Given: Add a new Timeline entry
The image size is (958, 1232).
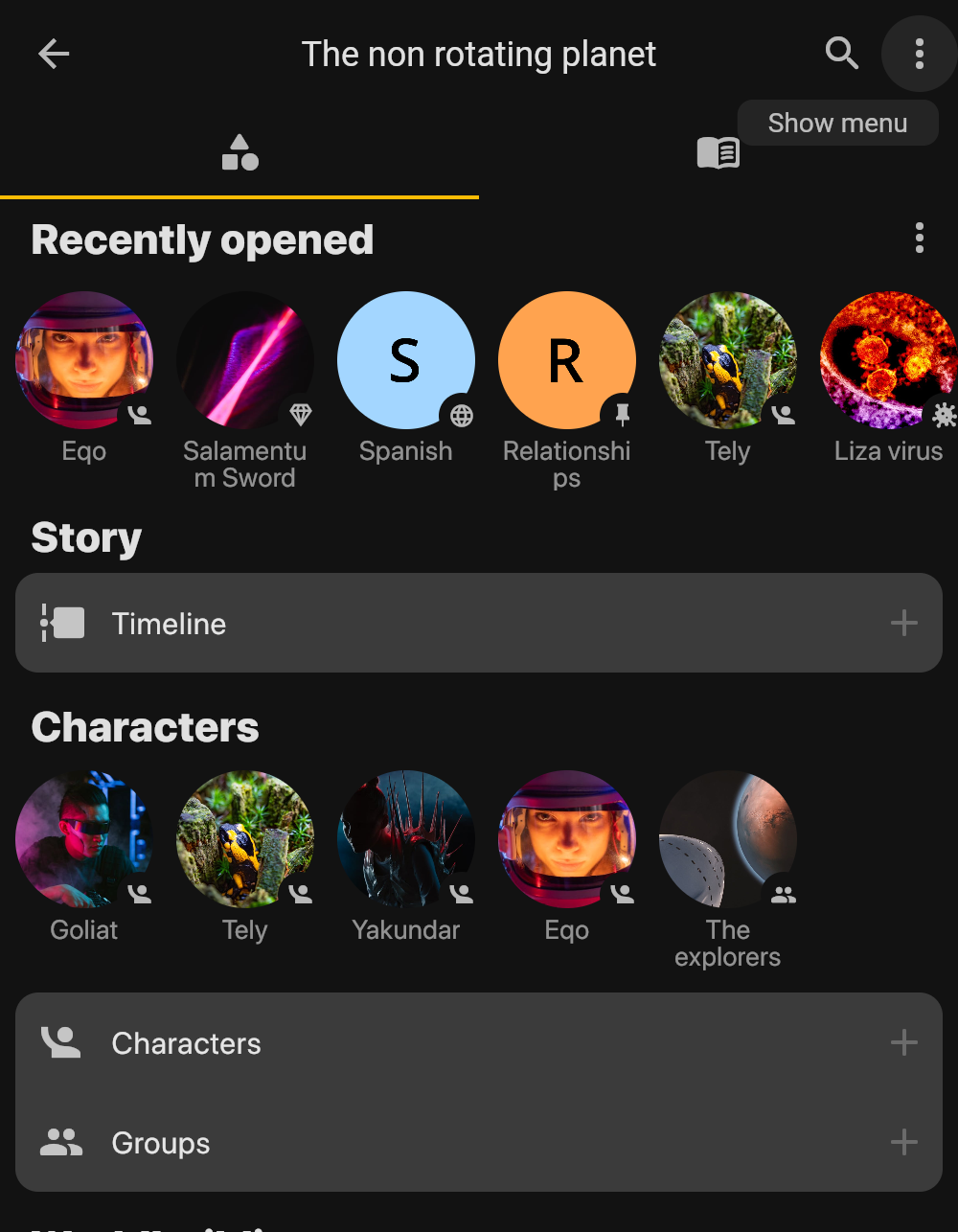Looking at the screenshot, I should tap(903, 624).
